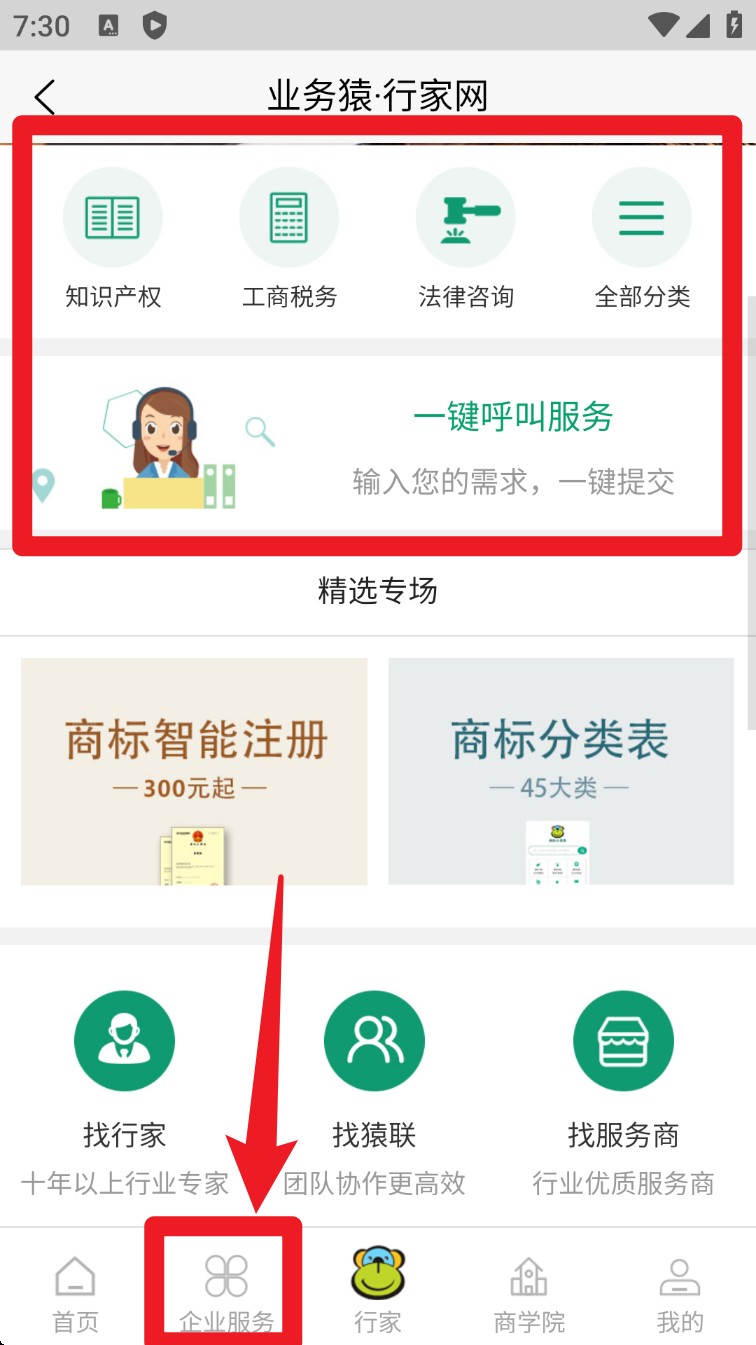Switch to the 商学院 tab
This screenshot has width=756, height=1345.
click(x=529, y=1293)
